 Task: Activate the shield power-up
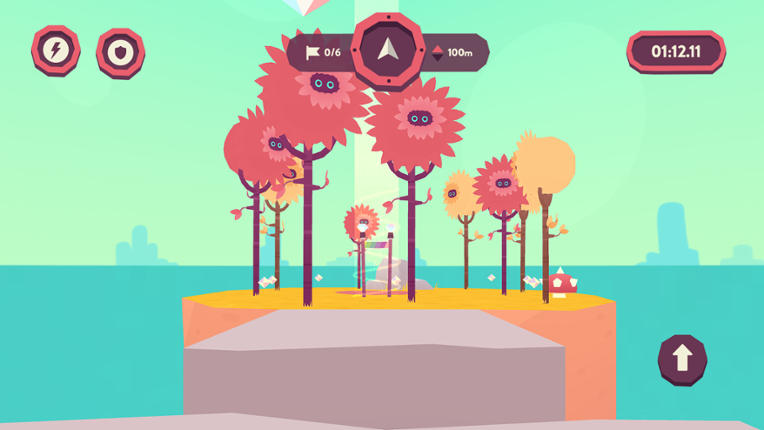(x=120, y=51)
